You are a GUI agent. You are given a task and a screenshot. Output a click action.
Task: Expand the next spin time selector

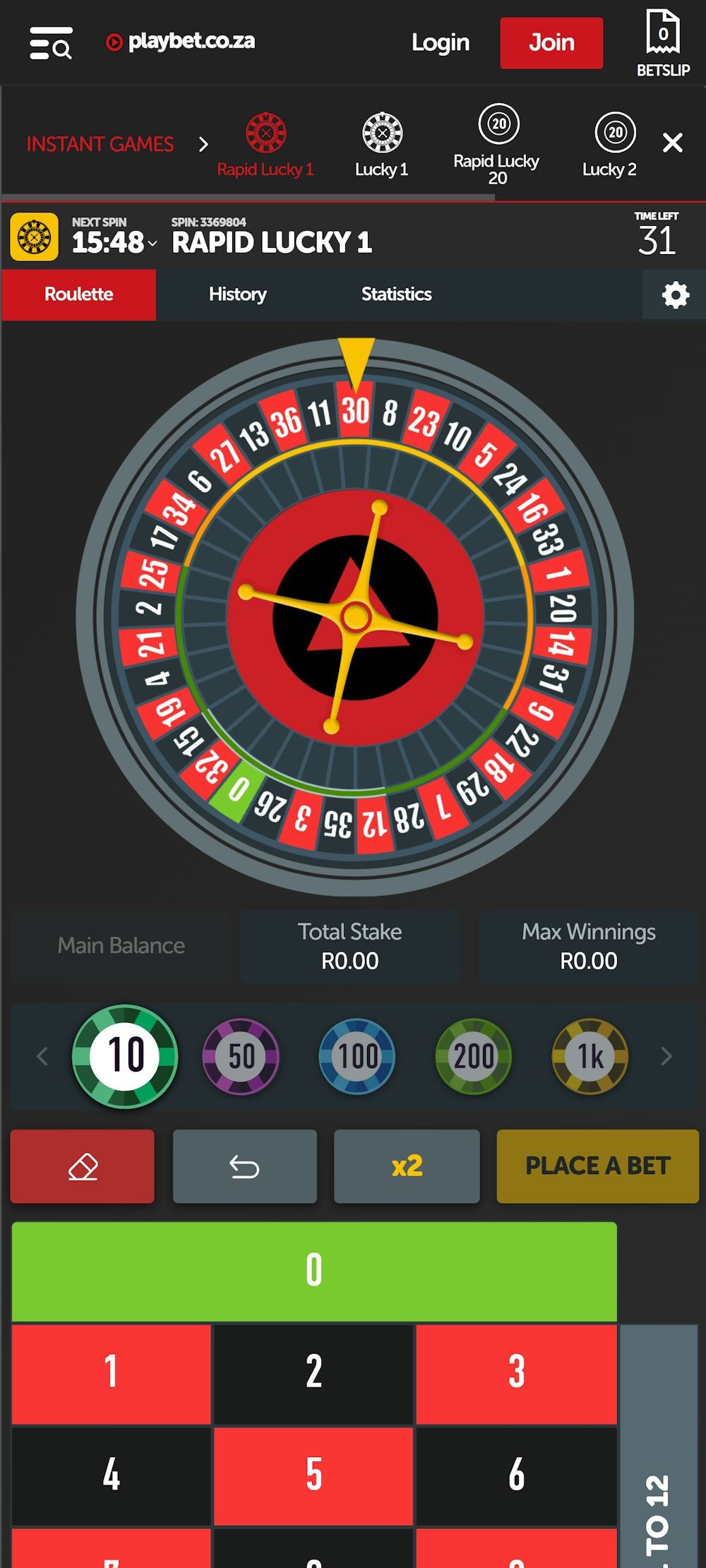tap(152, 244)
